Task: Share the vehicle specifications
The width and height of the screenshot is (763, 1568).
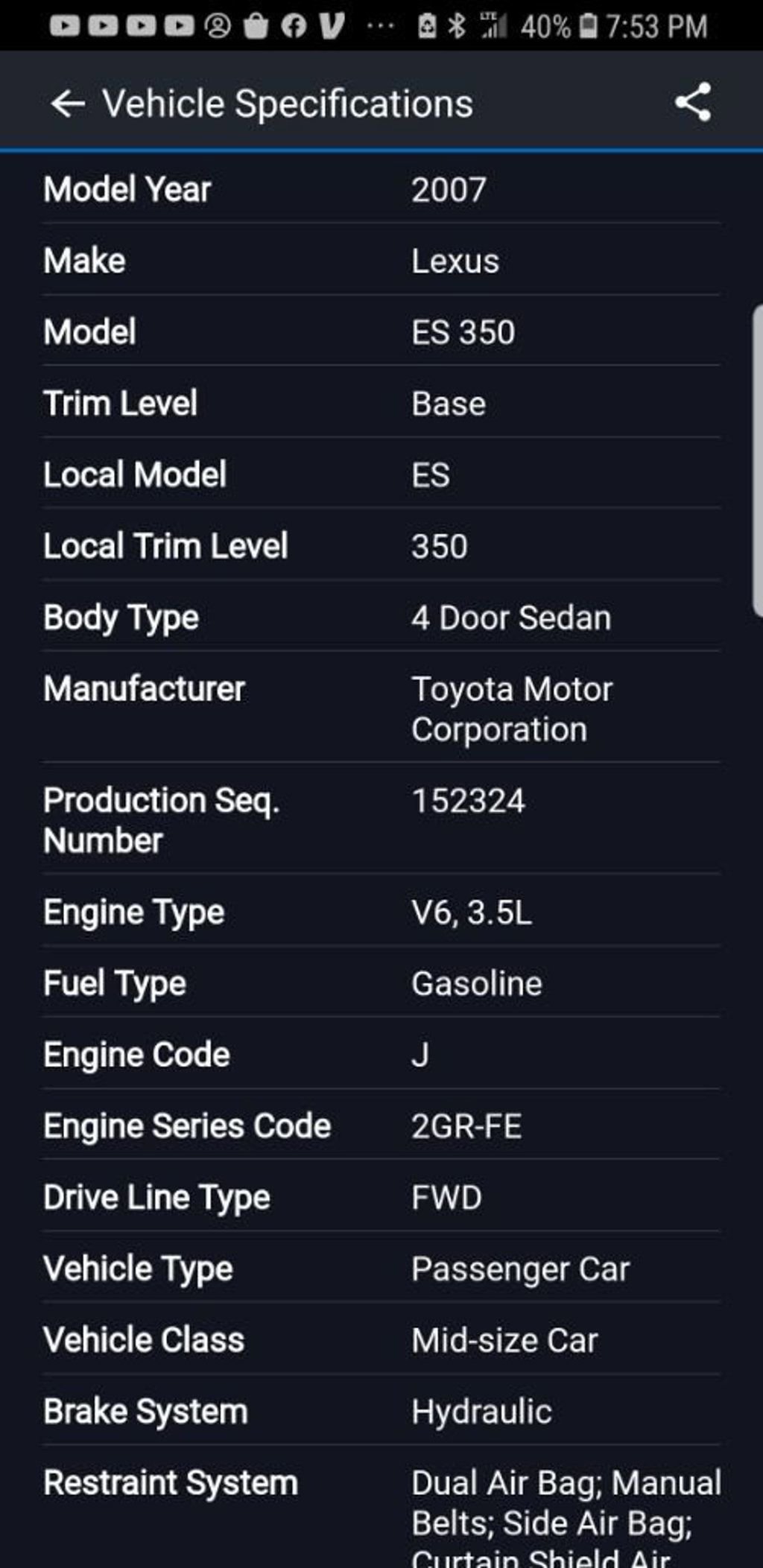Action: [693, 103]
